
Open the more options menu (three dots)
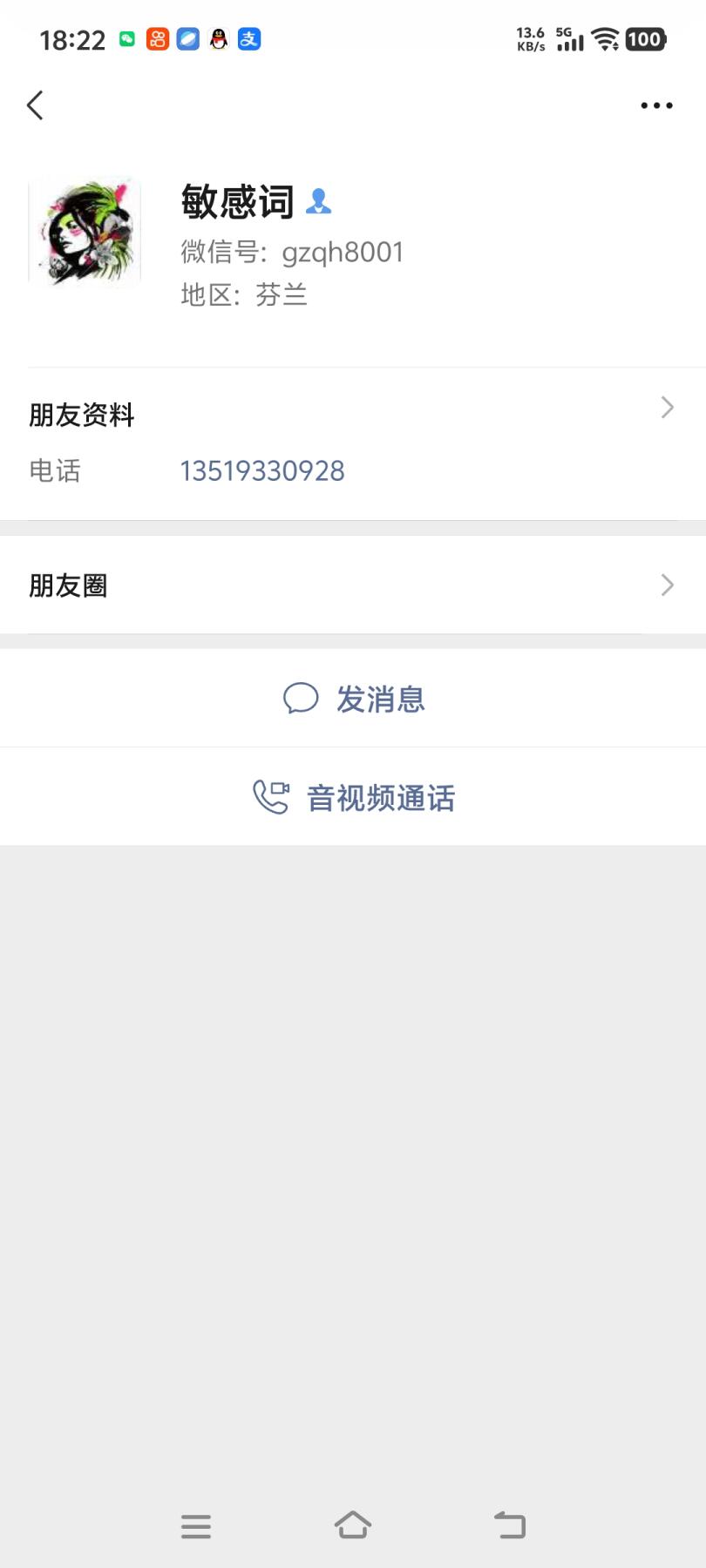pos(655,105)
